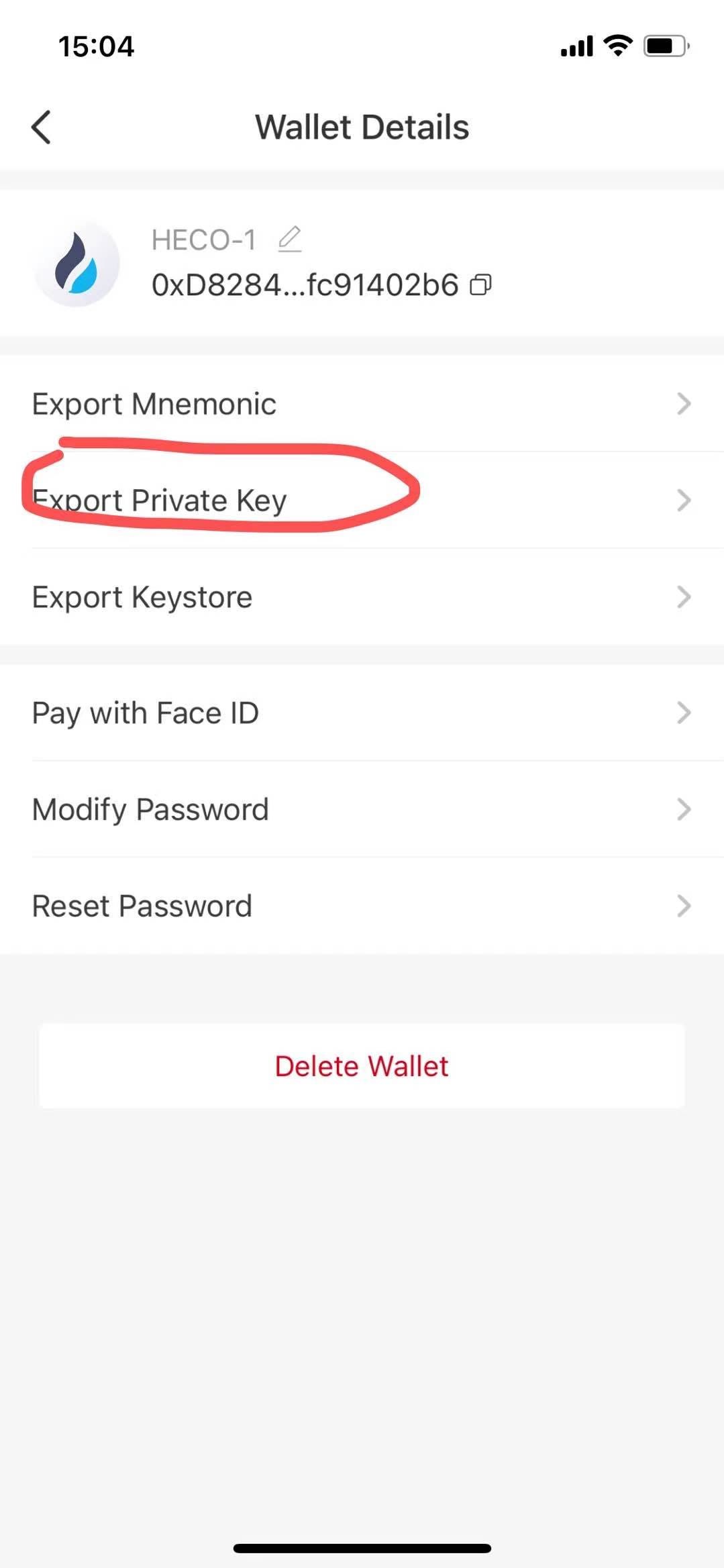Go back from Wallet Details

point(41,127)
